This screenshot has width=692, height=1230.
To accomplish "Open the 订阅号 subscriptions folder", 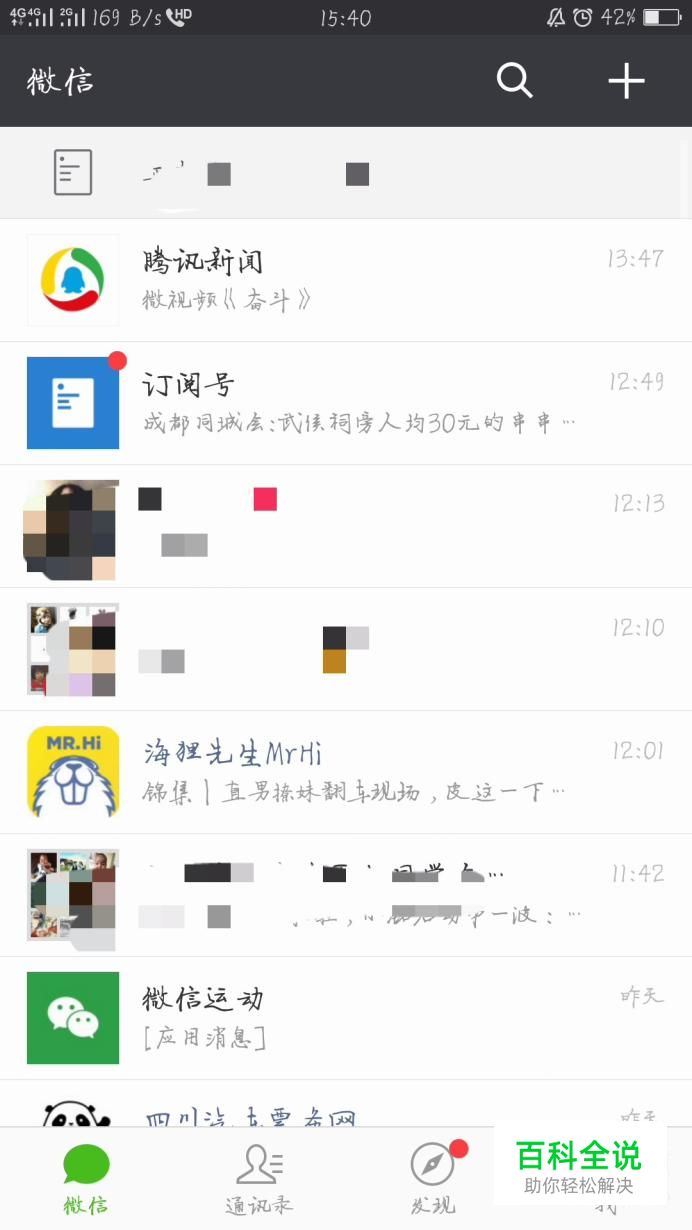I will pyautogui.click(x=345, y=403).
